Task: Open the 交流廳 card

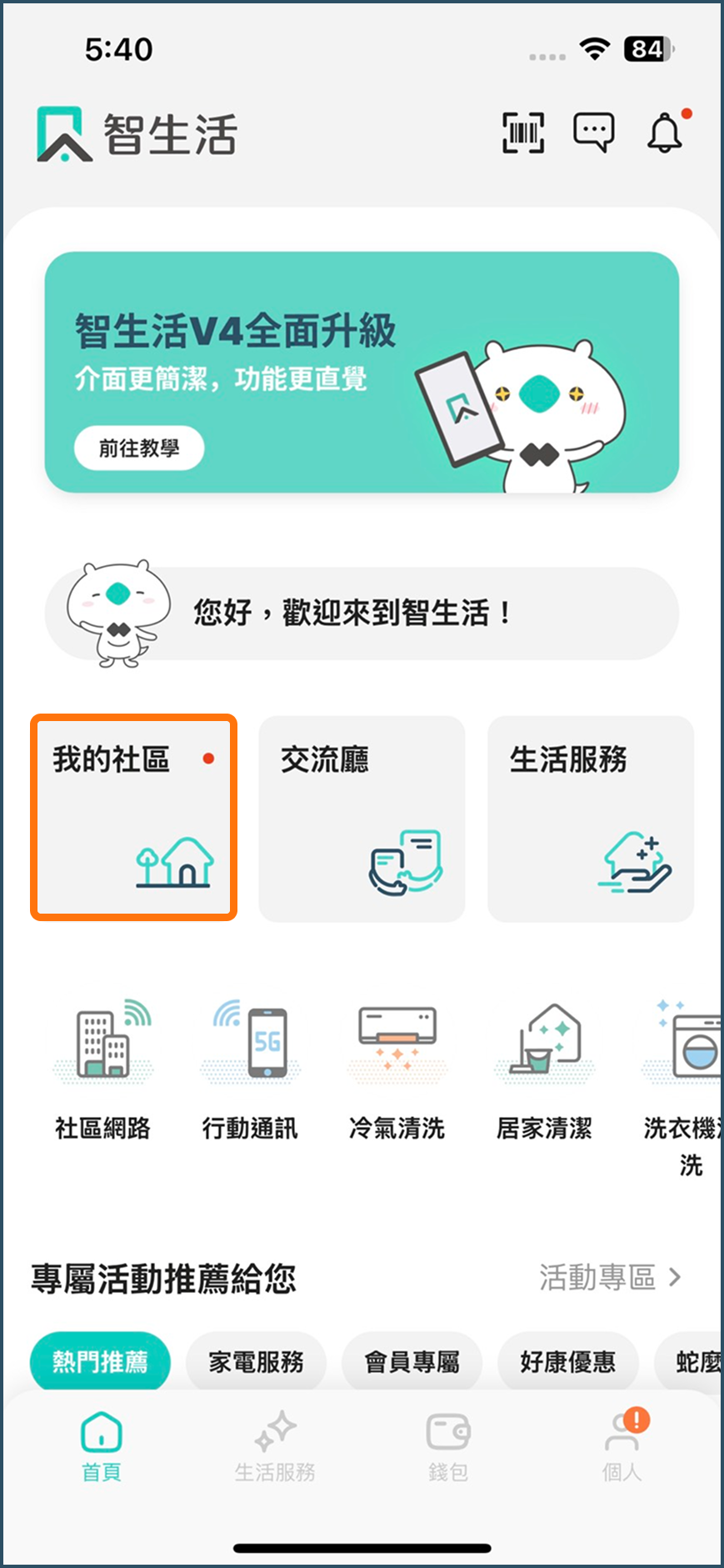Action: tap(362, 818)
